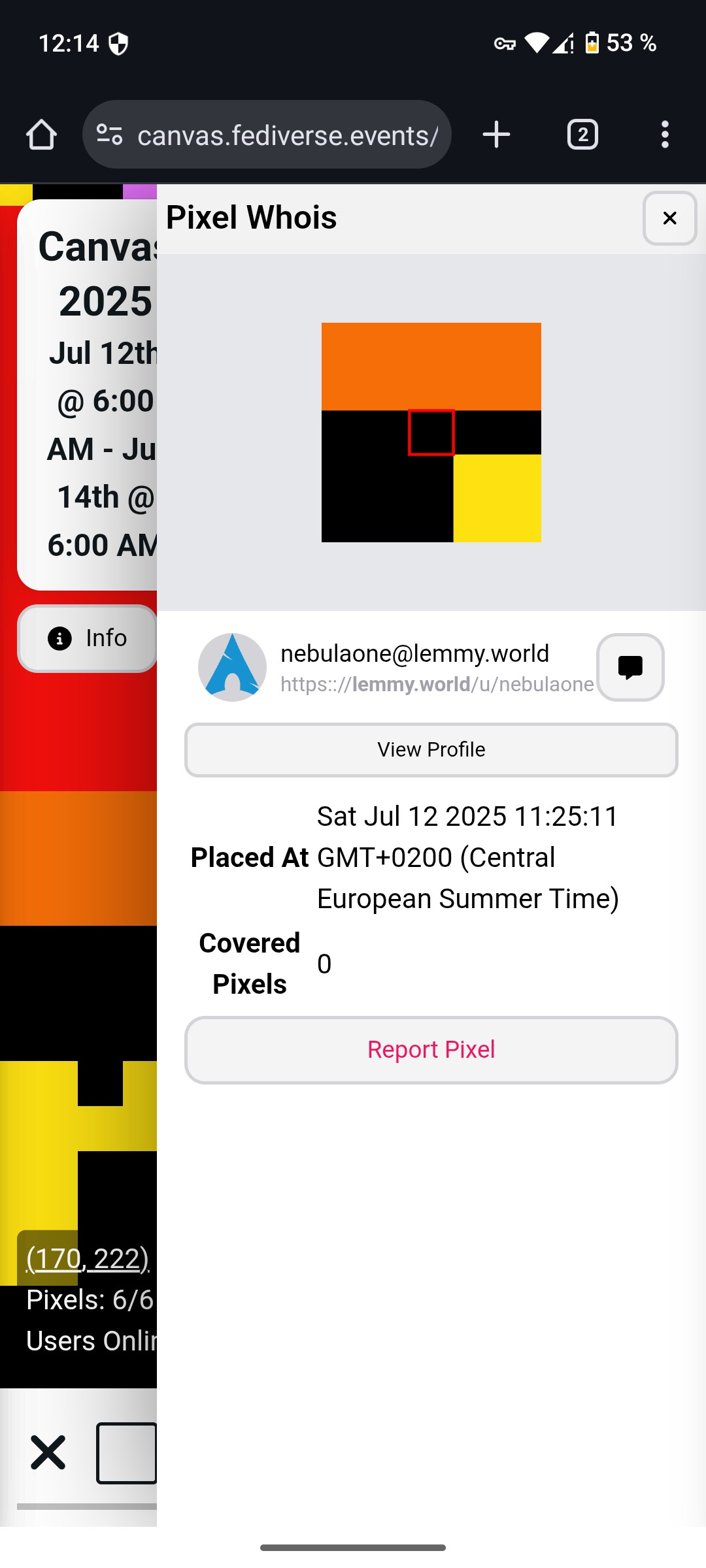Tap the X icon in the bottom bar
Viewport: 706px width, 1568px height.
(x=48, y=1452)
